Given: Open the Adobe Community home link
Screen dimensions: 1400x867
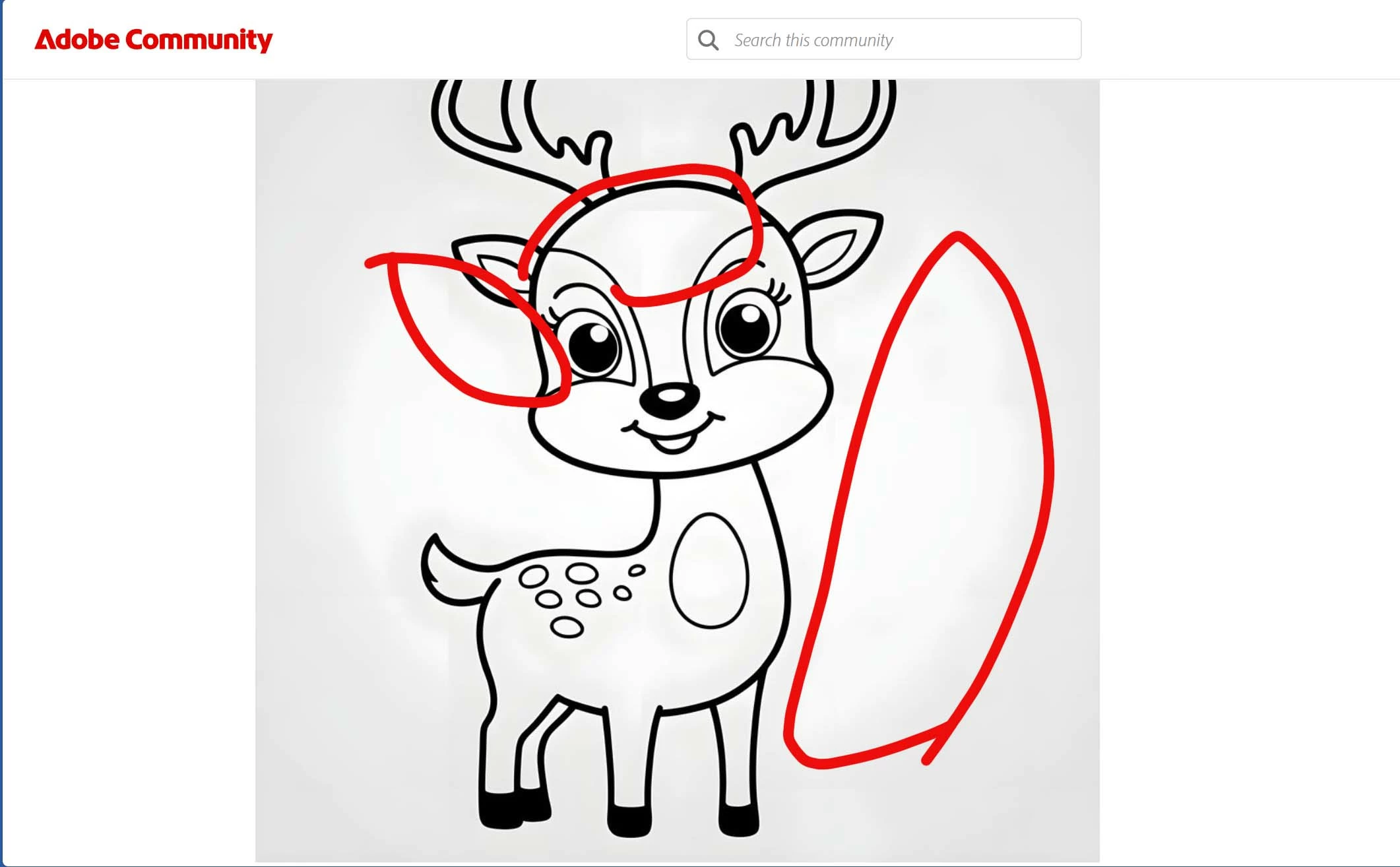Looking at the screenshot, I should (x=153, y=40).
